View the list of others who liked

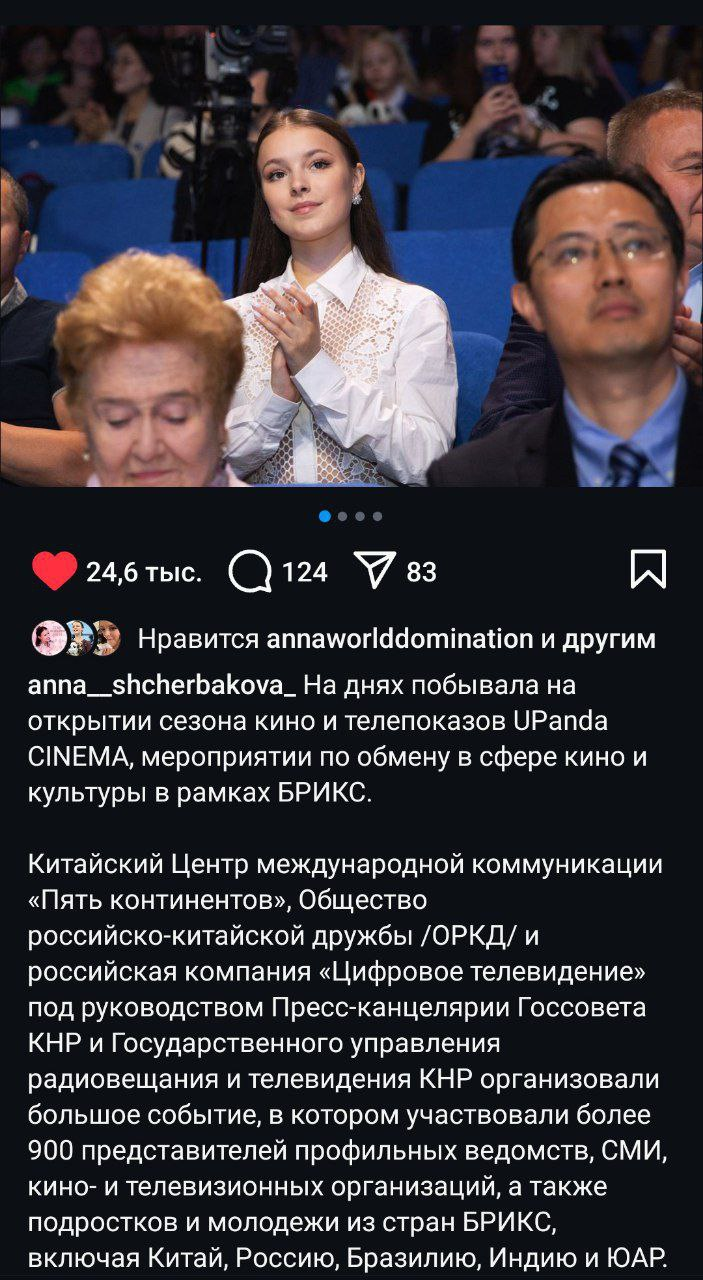(608, 639)
